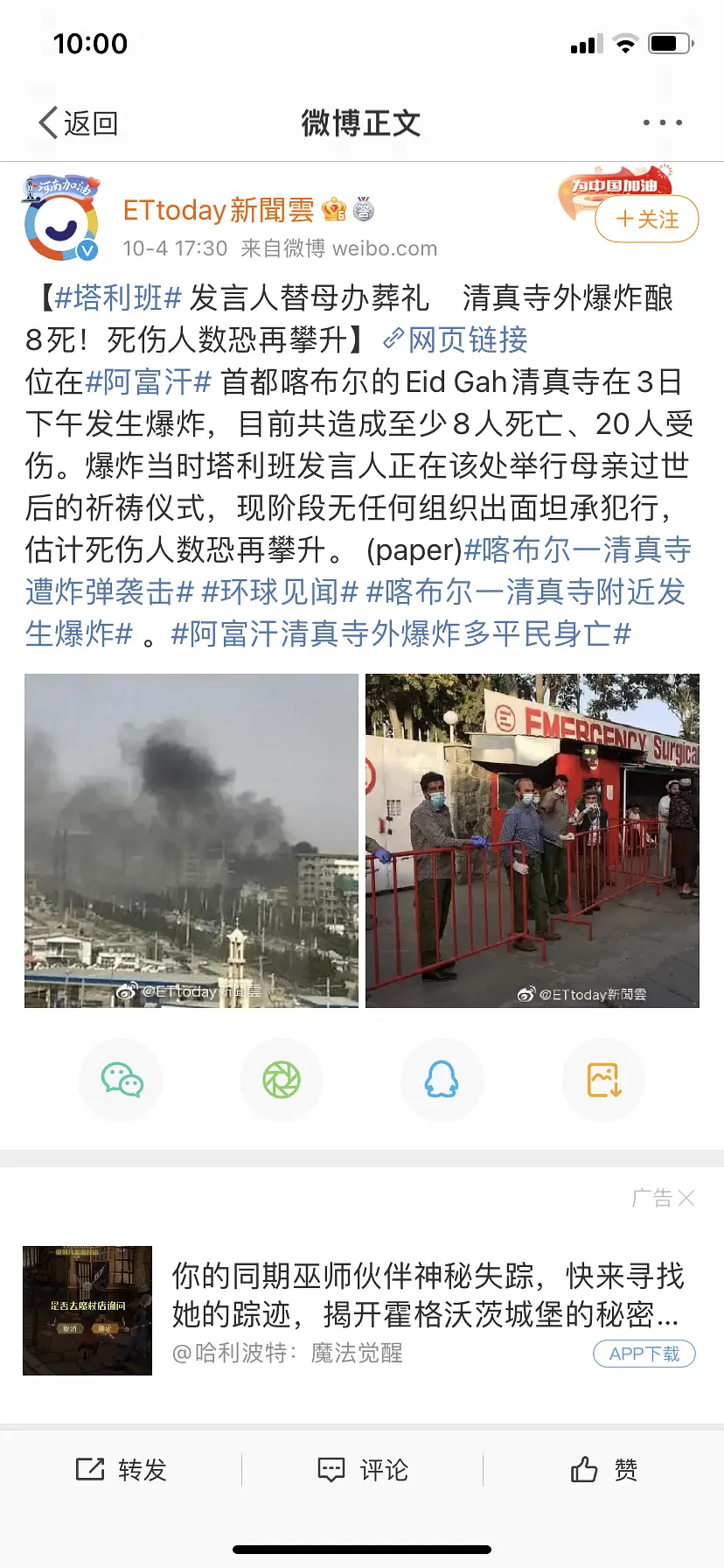This screenshot has width=724, height=1568.
Task: Tap APP下载 for 哈利波特 ad
Action: (644, 1354)
